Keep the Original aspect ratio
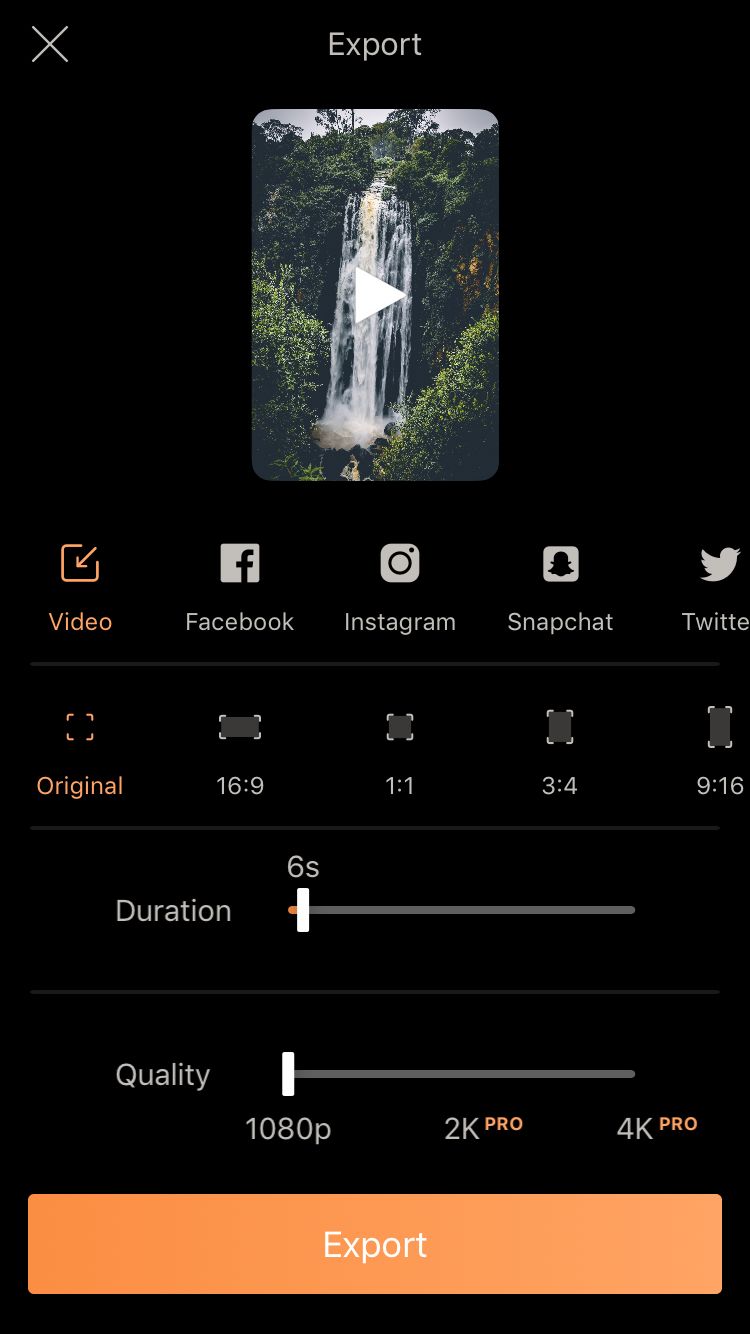 point(80,754)
